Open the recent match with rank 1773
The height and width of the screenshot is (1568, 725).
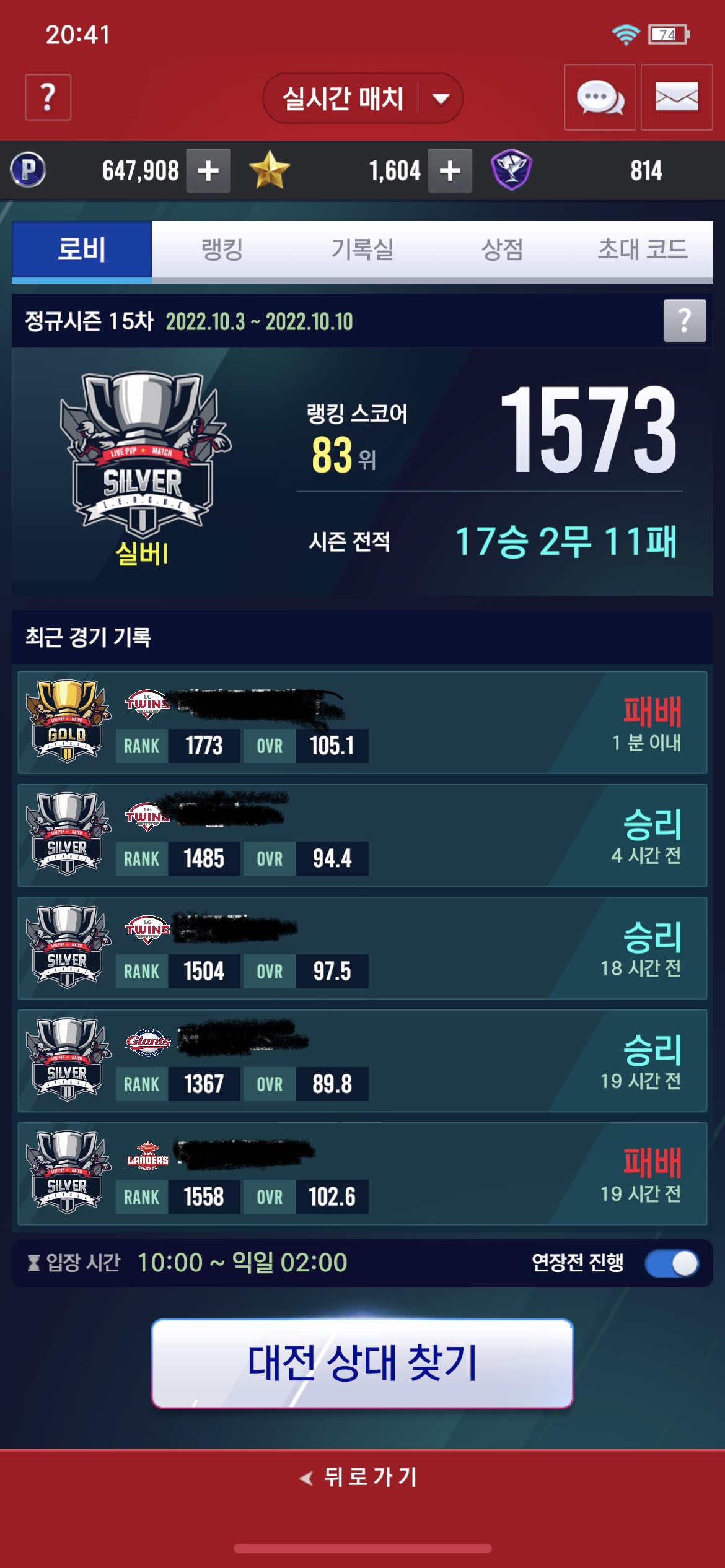click(x=362, y=723)
